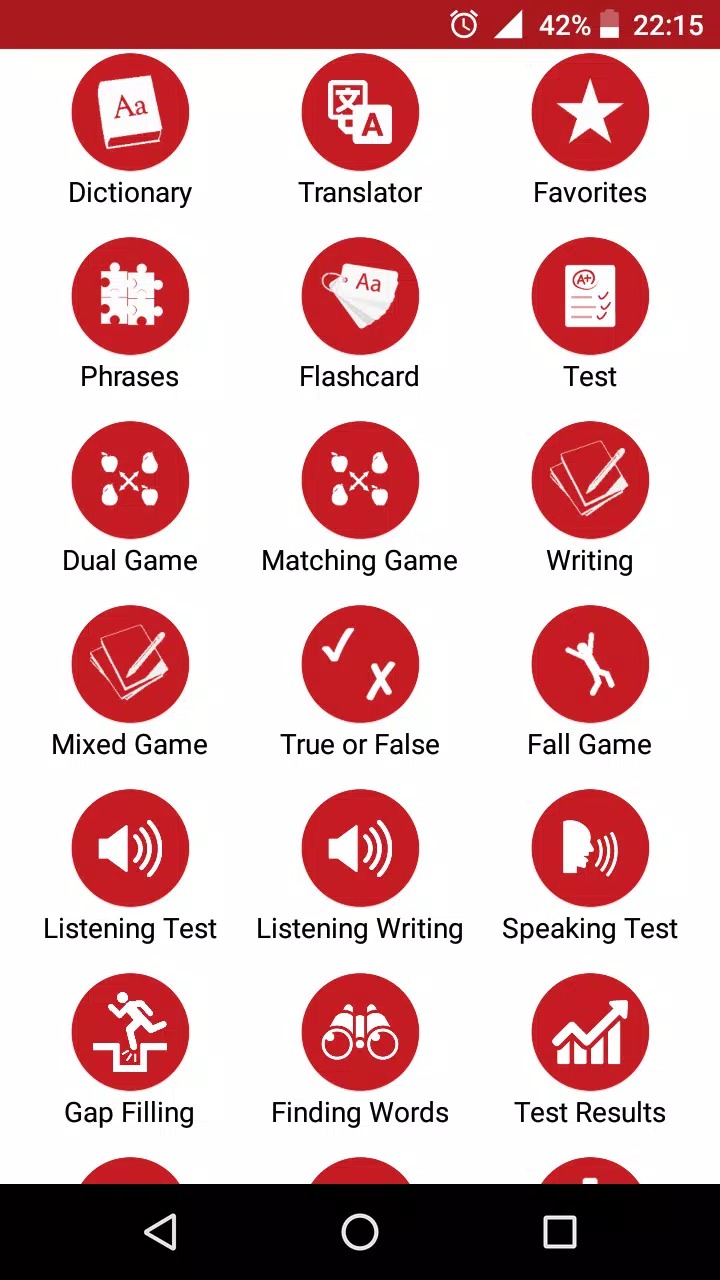Open the Writing exercise
The width and height of the screenshot is (720, 1280).
(590, 480)
